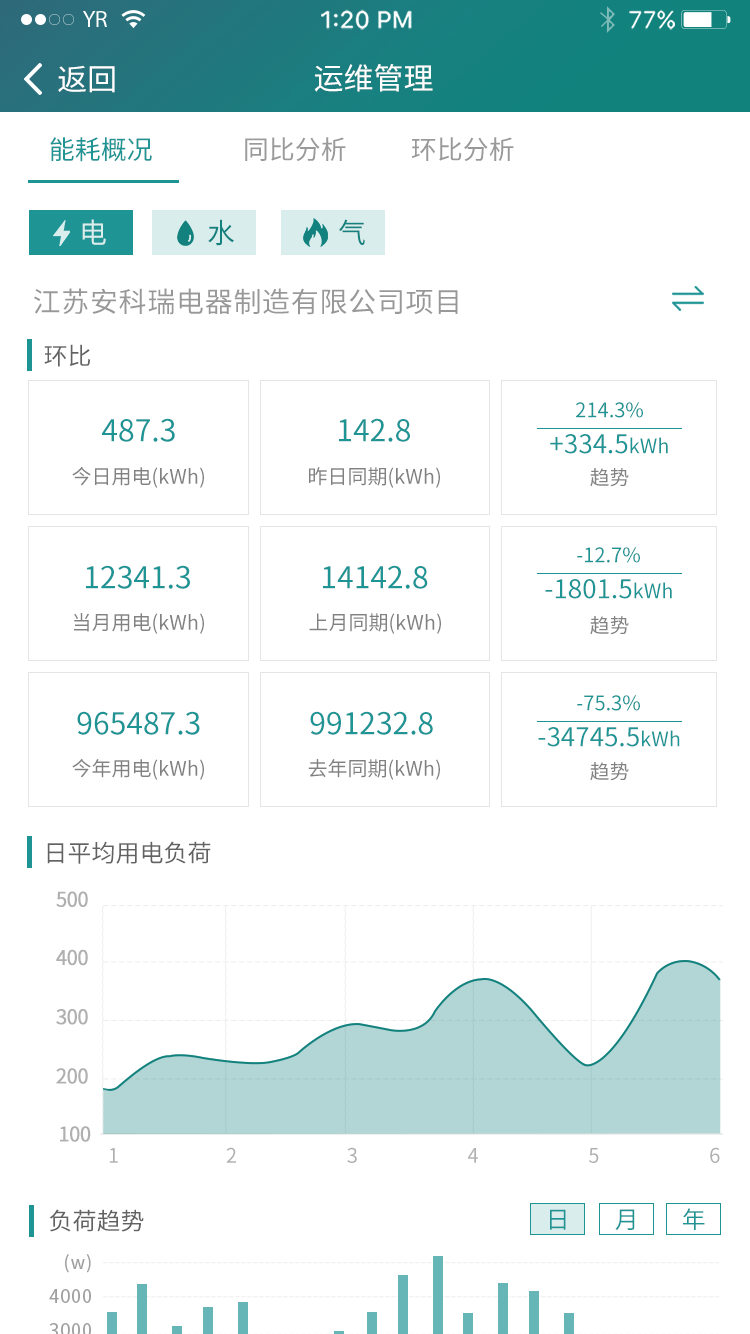Open the 环比分析 tab
Screen dimensions: 750x1334
click(462, 150)
